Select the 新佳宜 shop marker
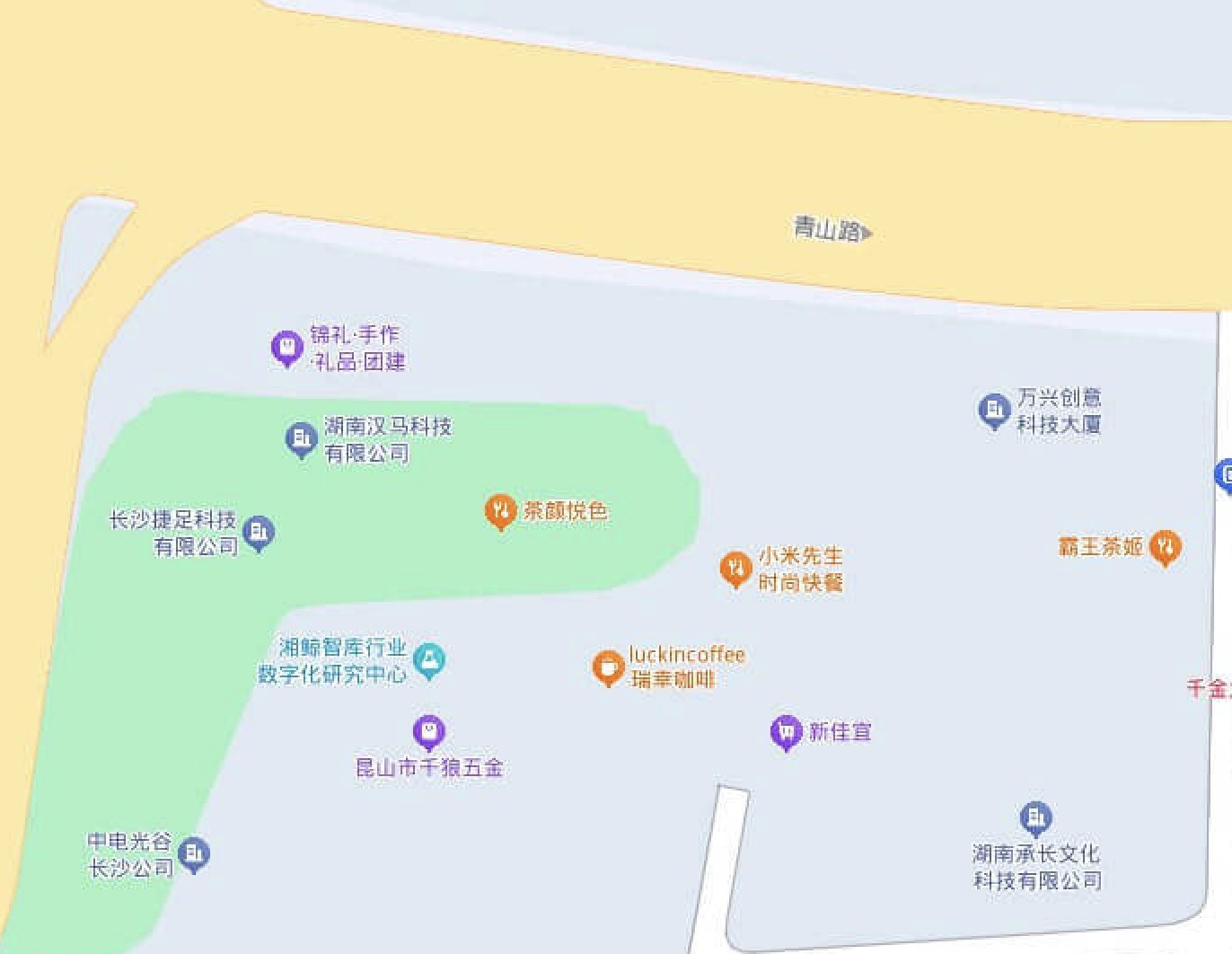 coord(786,732)
